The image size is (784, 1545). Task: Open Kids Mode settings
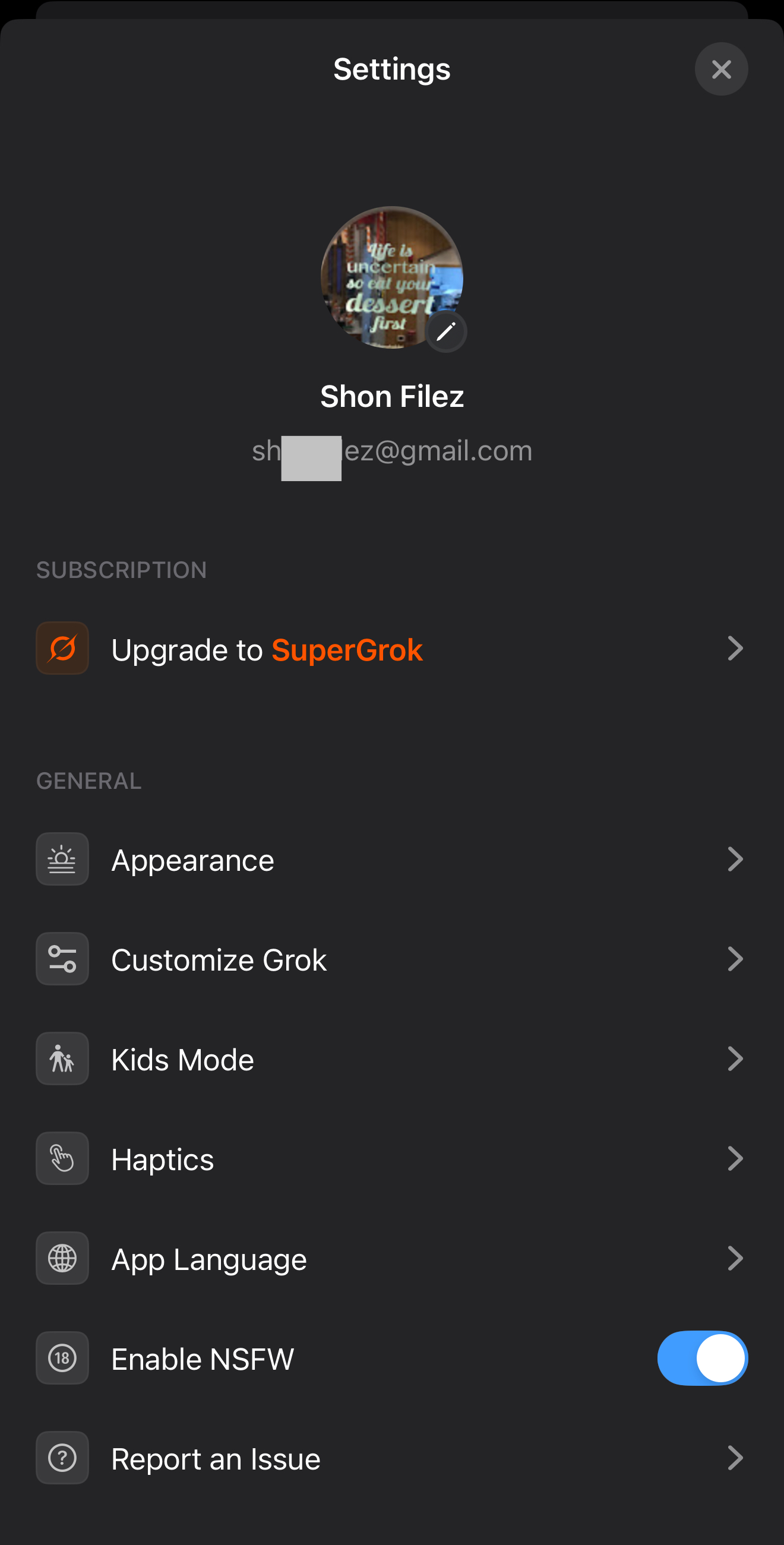[x=391, y=1059]
